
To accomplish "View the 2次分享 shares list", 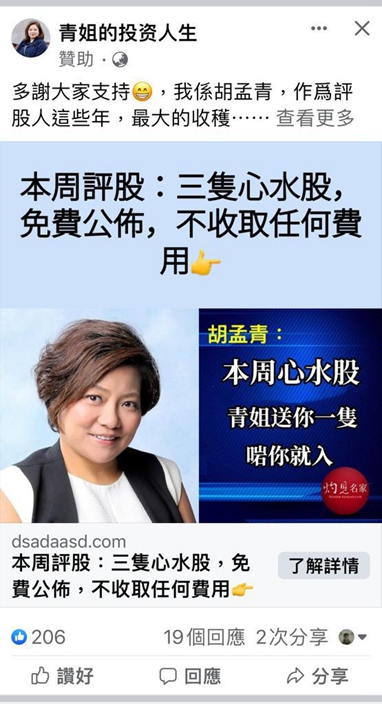I will (292, 637).
